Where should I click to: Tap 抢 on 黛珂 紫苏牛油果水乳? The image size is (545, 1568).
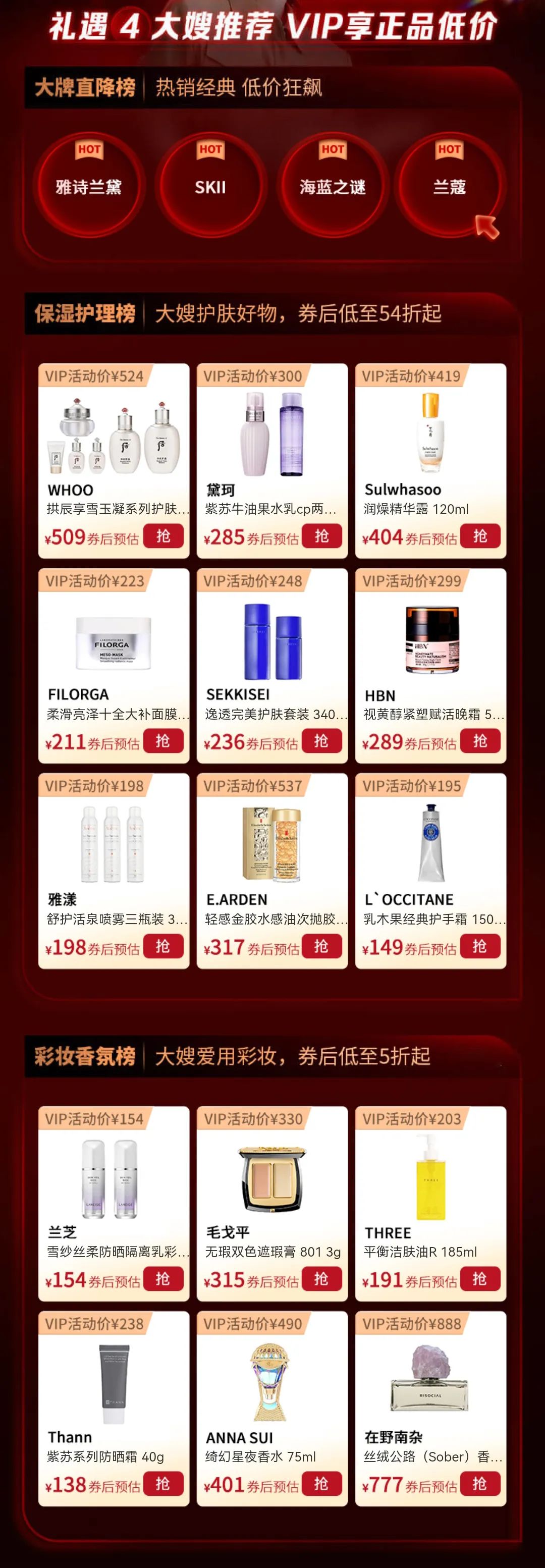point(321,536)
